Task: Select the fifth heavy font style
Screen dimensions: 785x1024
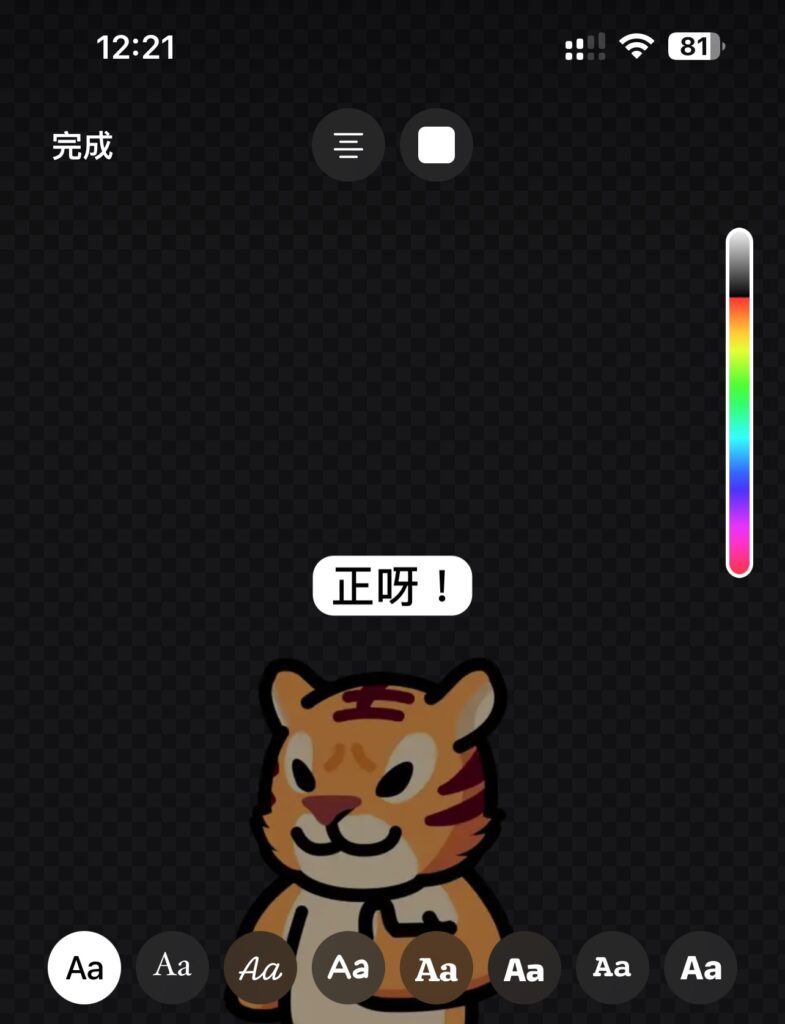Action: point(436,967)
